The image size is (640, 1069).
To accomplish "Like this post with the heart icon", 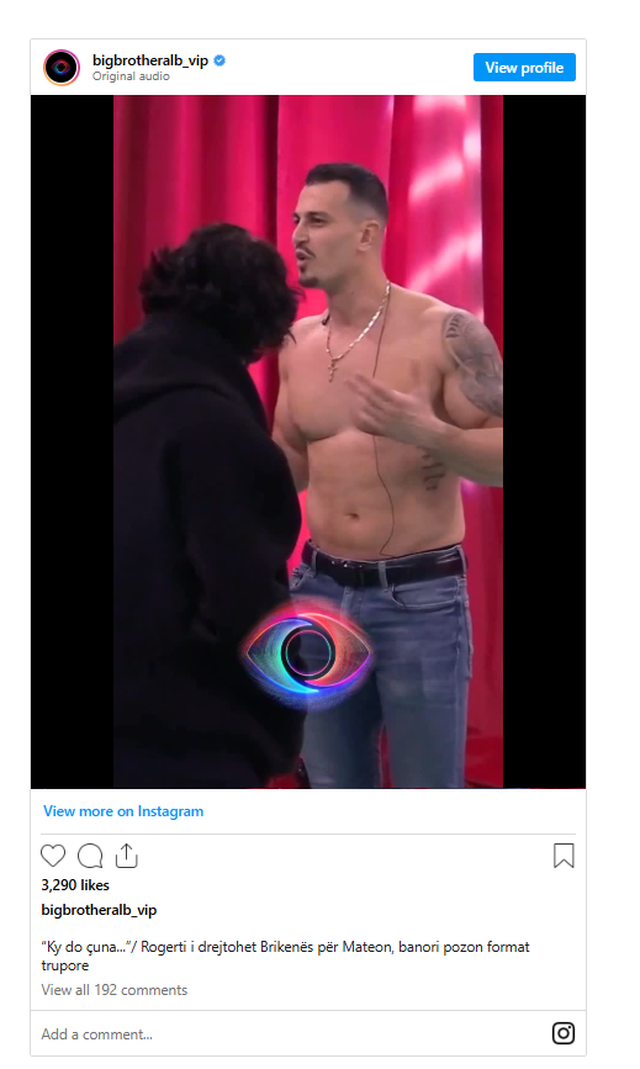I will pos(53,856).
